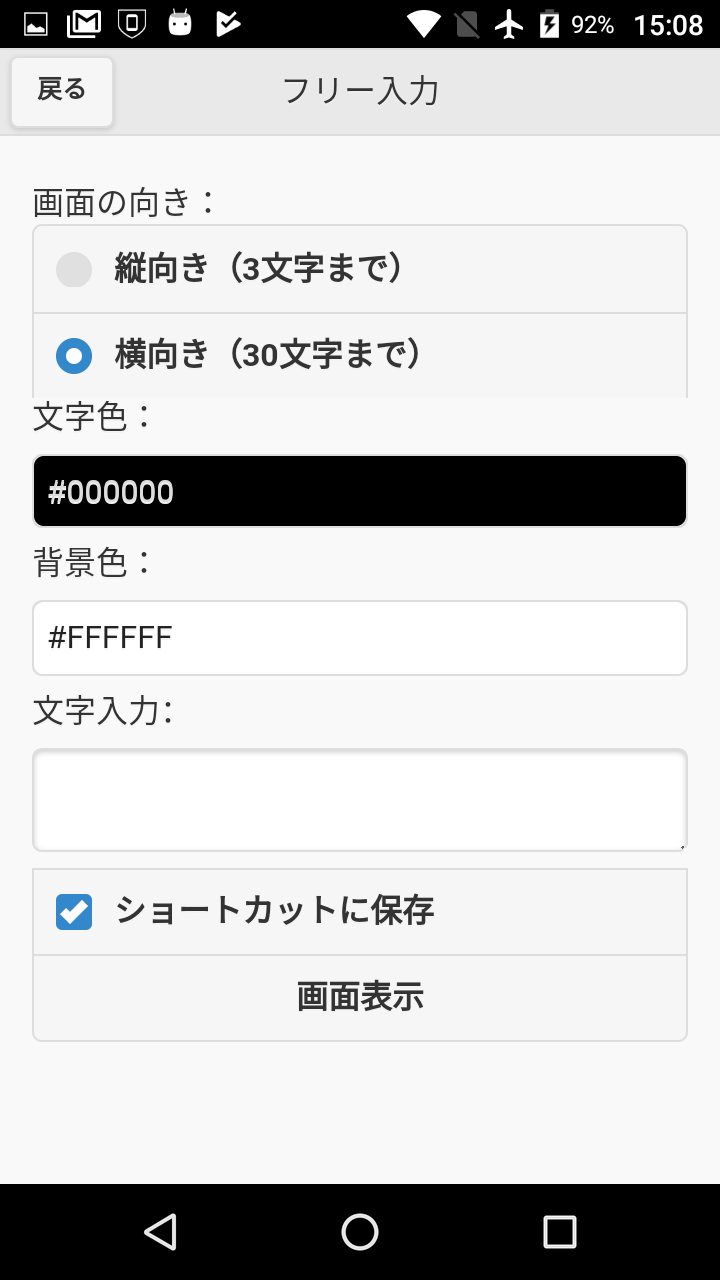Image resolution: width=720 pixels, height=1280 pixels.
Task: Tap the 画面表示 button
Action: coord(360,998)
